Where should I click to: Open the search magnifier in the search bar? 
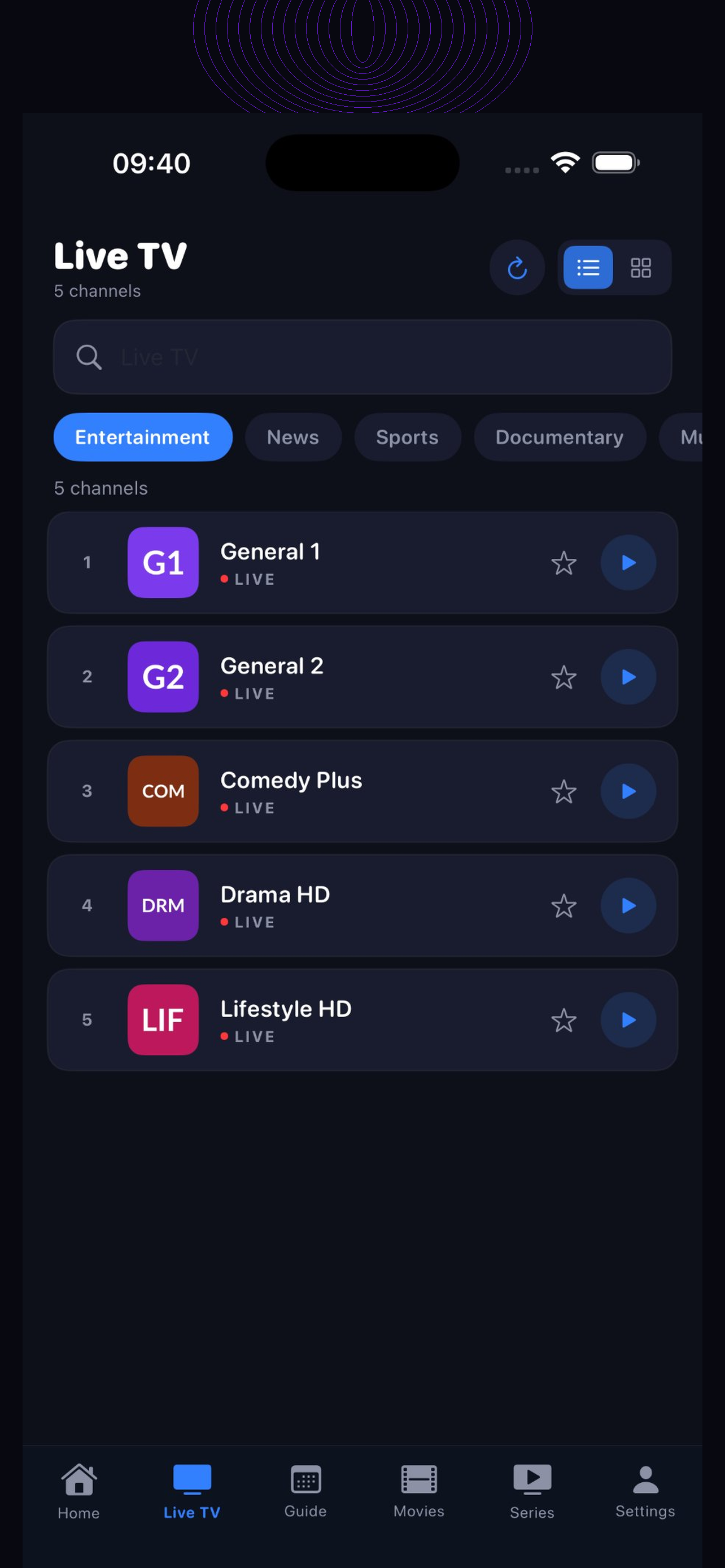pyautogui.click(x=87, y=357)
